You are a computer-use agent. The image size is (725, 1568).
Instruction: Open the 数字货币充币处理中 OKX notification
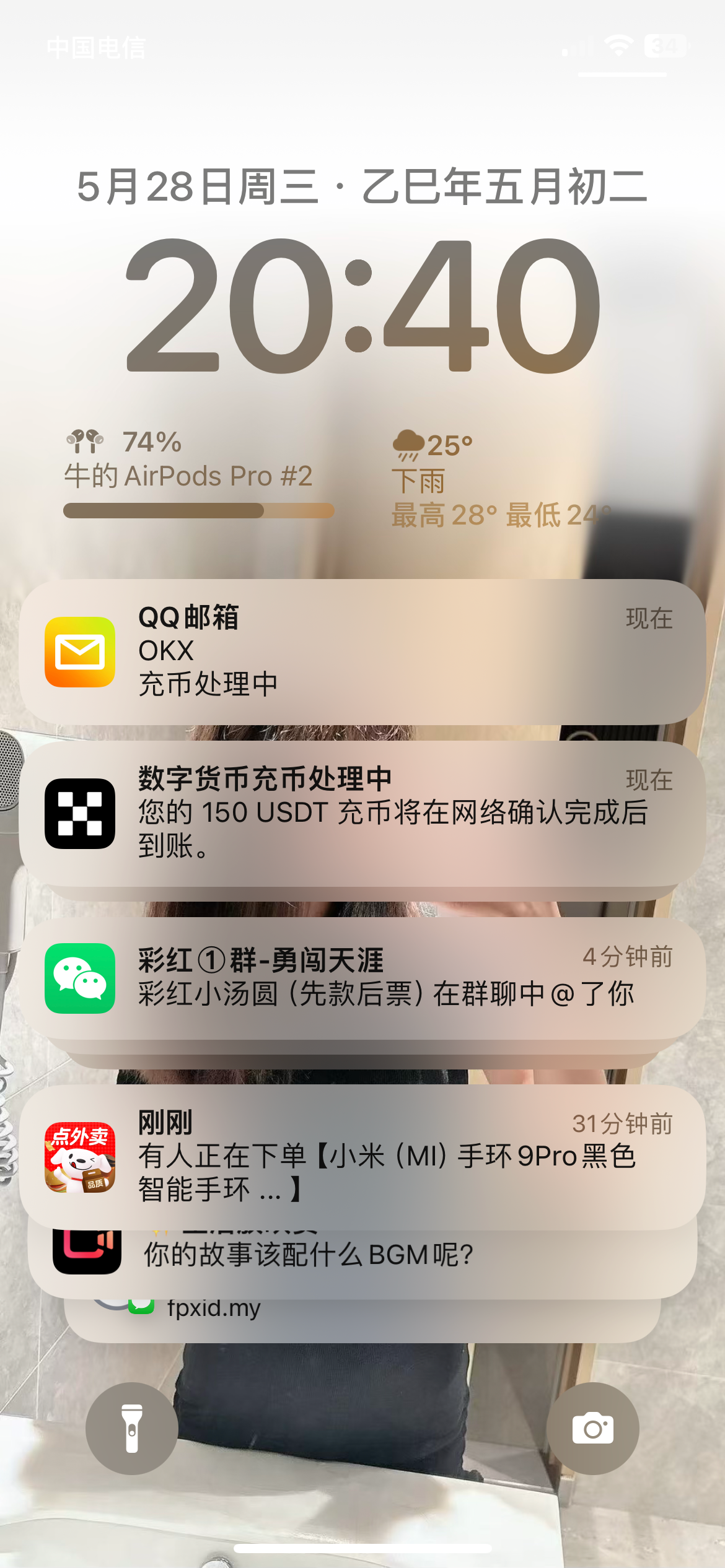pyautogui.click(x=362, y=812)
